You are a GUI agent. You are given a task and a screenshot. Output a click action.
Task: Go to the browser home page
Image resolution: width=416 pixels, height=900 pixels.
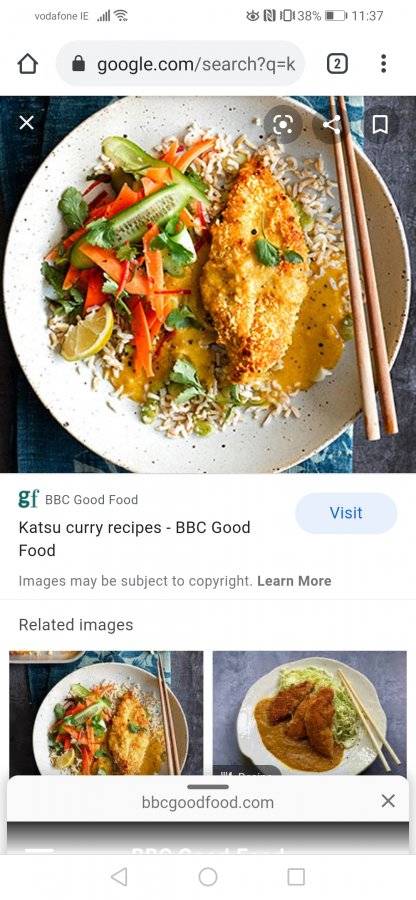pyautogui.click(x=28, y=64)
